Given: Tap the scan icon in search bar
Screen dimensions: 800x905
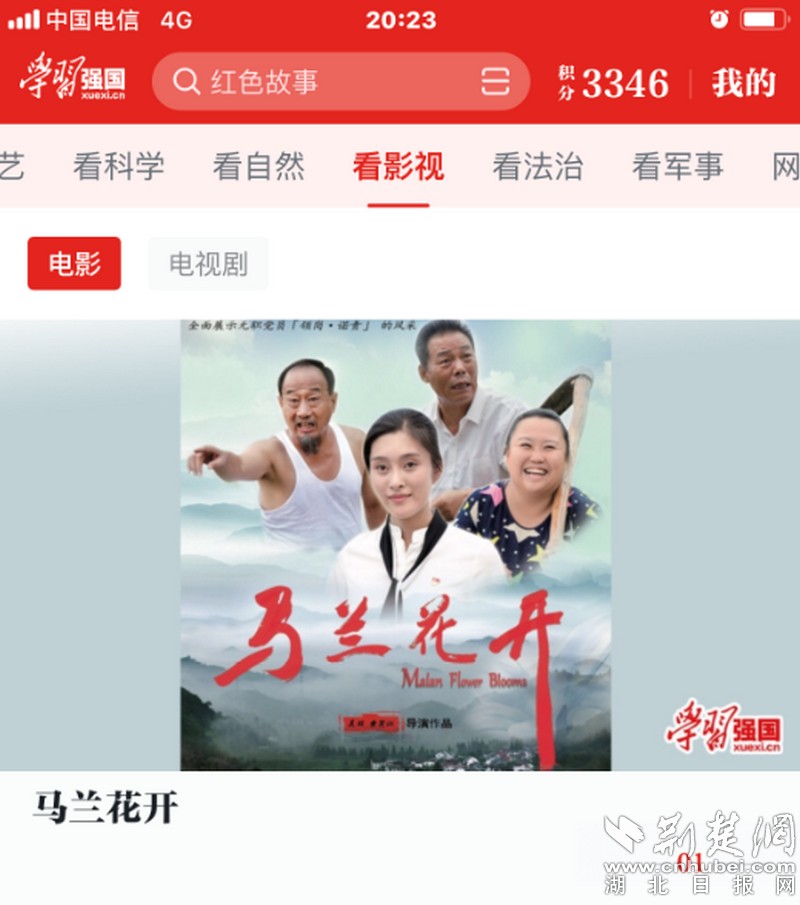Looking at the screenshot, I should tap(495, 82).
